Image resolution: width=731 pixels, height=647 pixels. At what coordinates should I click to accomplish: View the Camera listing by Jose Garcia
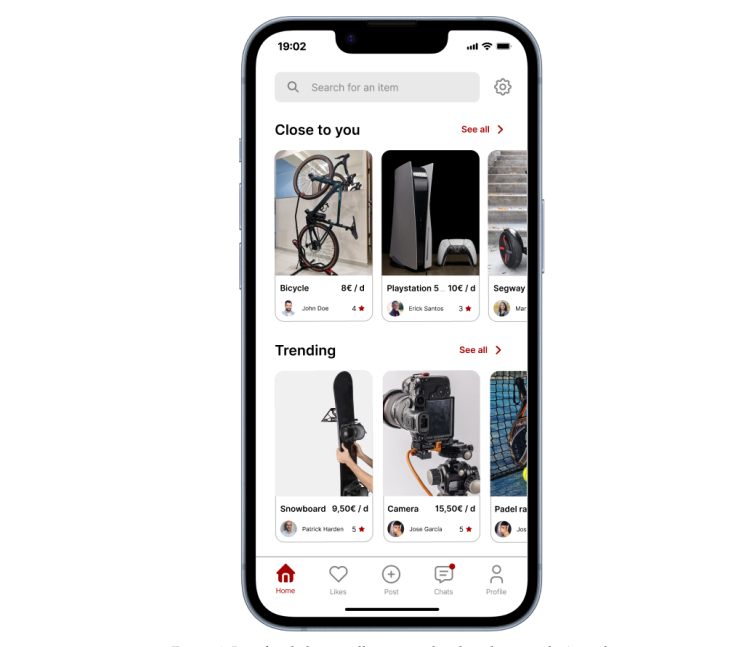click(x=431, y=455)
